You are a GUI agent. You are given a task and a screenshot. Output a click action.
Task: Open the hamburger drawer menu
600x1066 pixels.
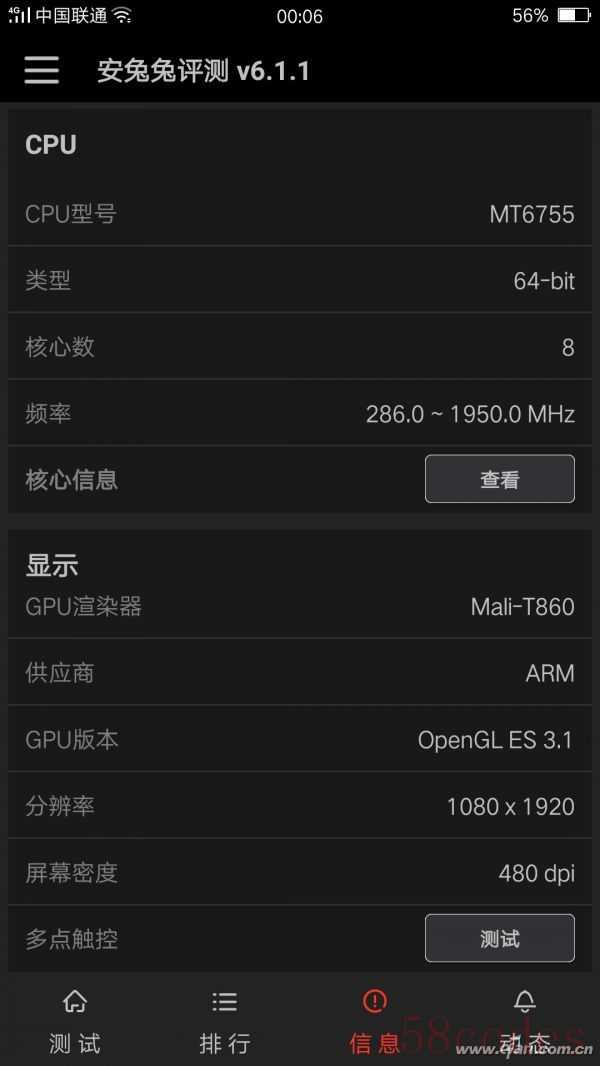coord(41,70)
